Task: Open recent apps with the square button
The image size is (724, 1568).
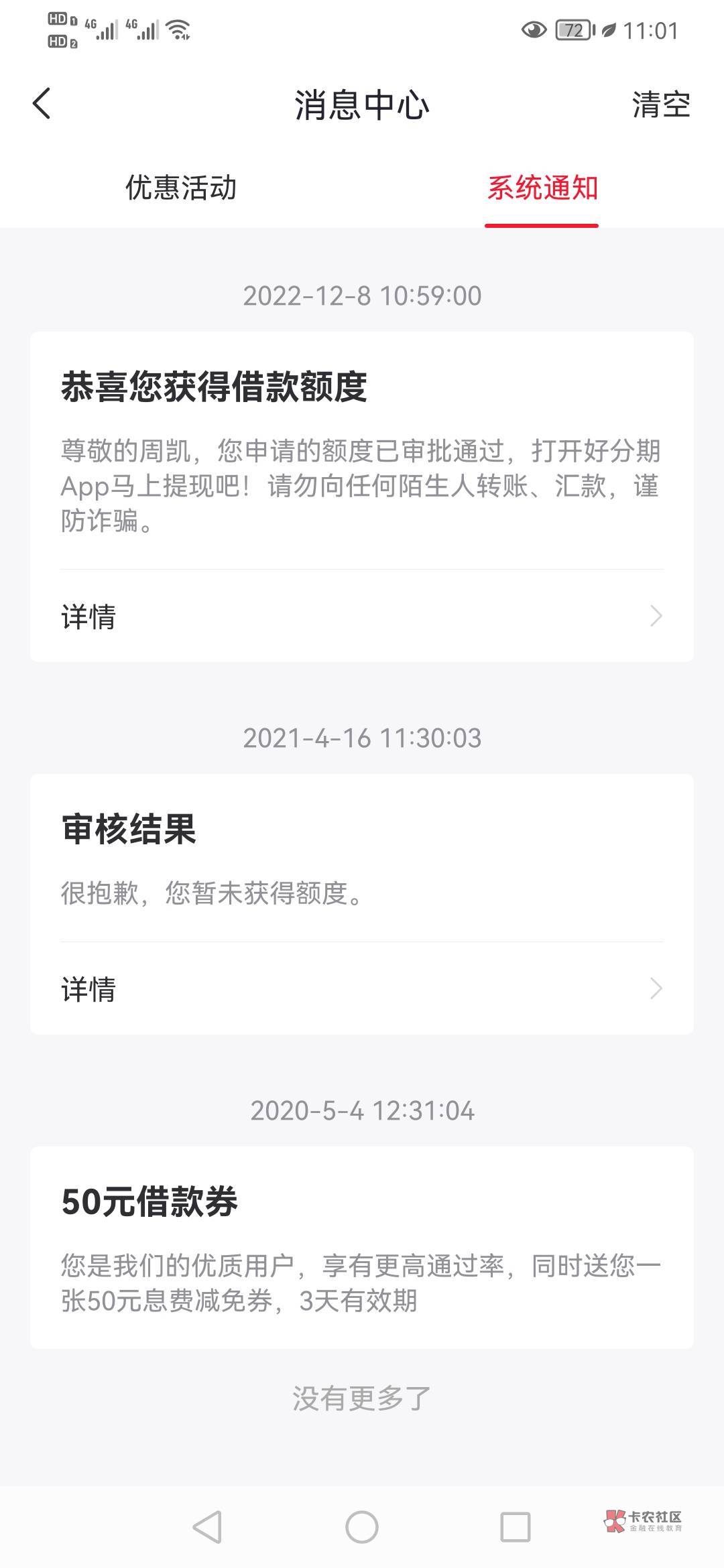Action: click(x=516, y=1527)
